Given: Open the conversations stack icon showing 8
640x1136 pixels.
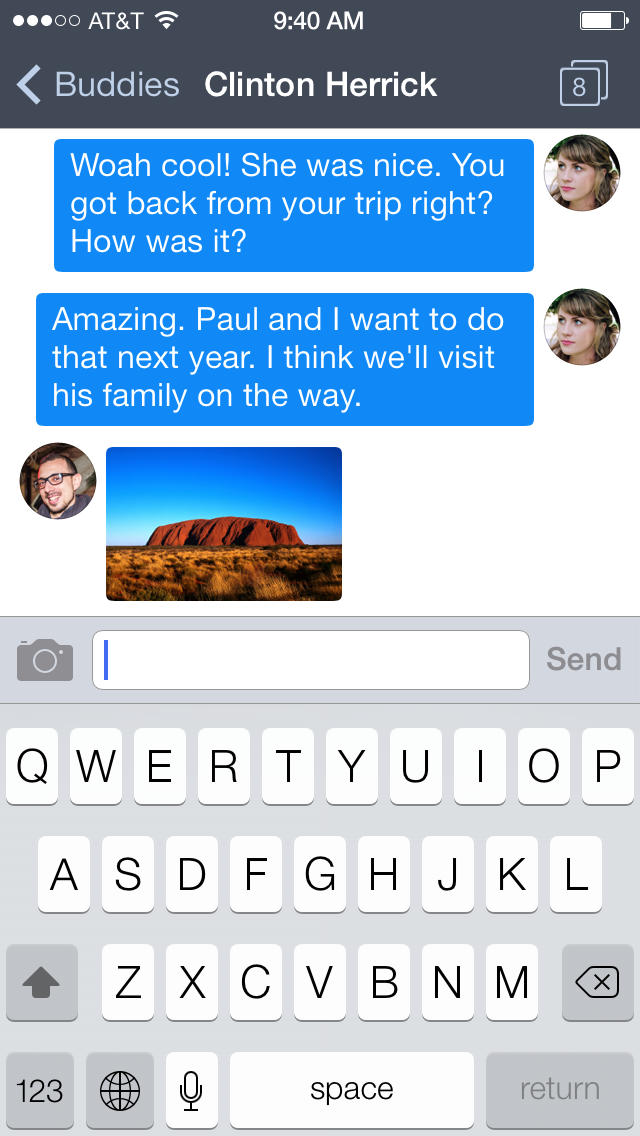Looking at the screenshot, I should pyautogui.click(x=582, y=85).
